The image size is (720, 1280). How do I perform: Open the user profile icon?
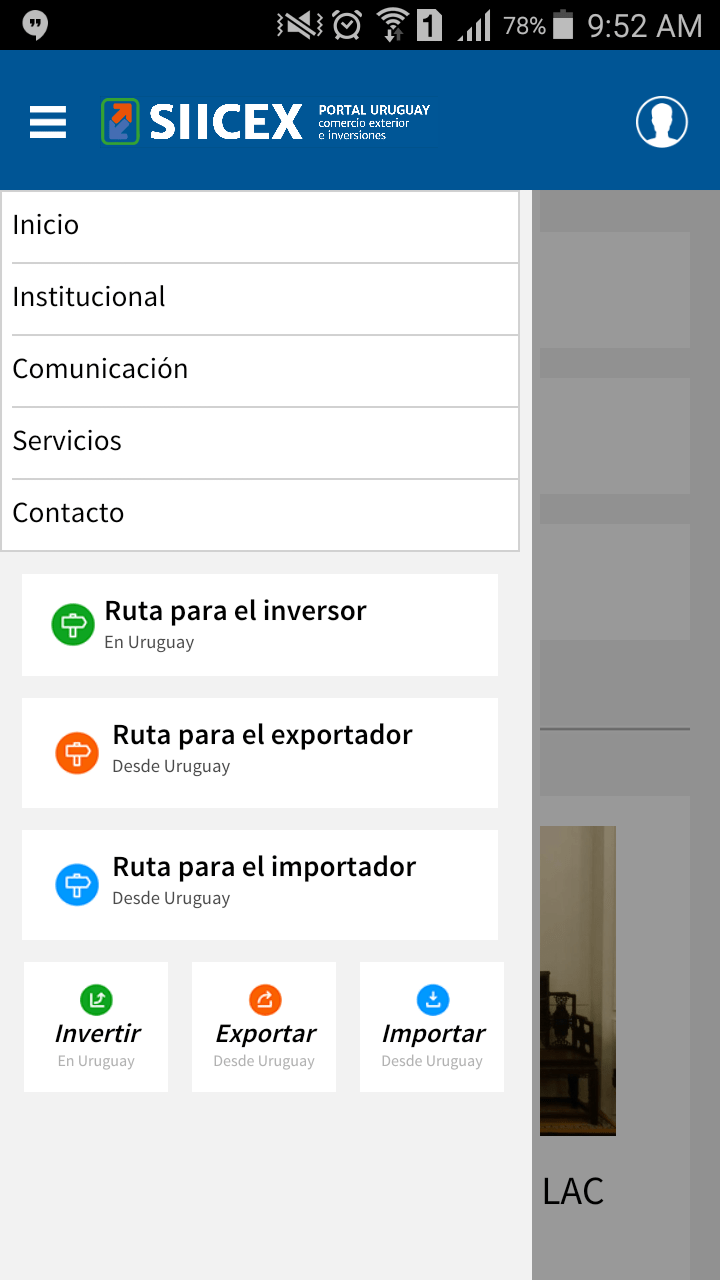(x=661, y=122)
